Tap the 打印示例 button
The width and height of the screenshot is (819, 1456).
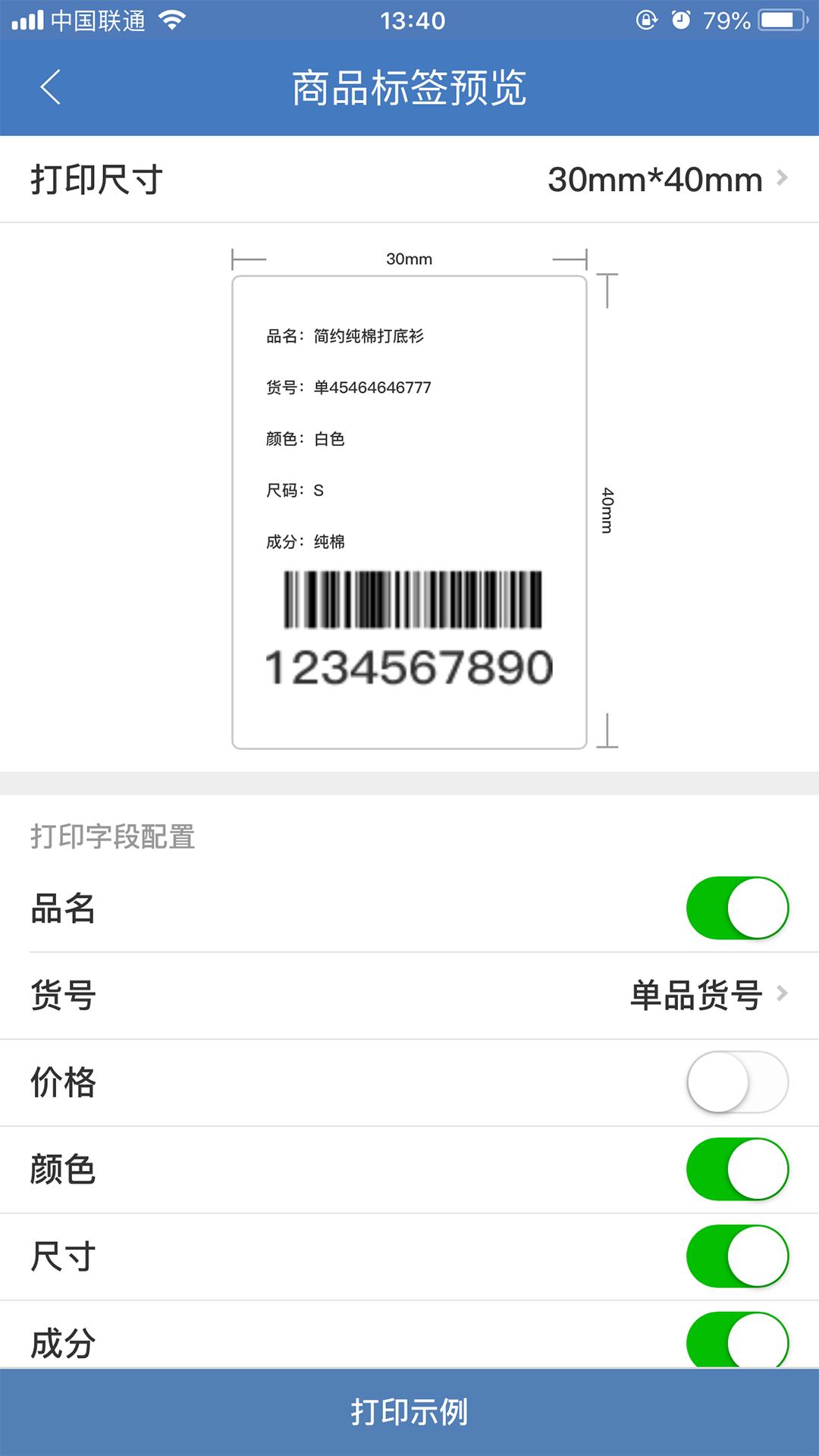[x=409, y=1412]
